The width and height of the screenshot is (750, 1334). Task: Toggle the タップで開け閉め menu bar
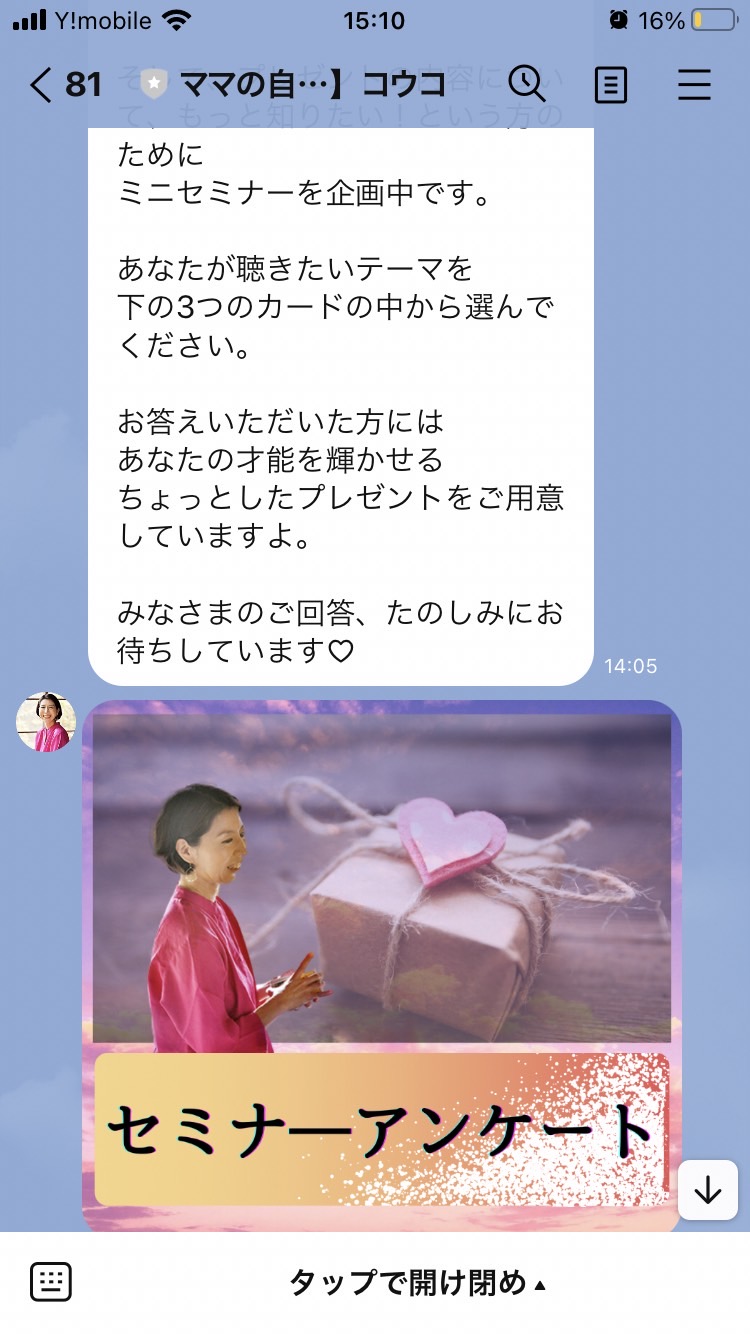[418, 1282]
